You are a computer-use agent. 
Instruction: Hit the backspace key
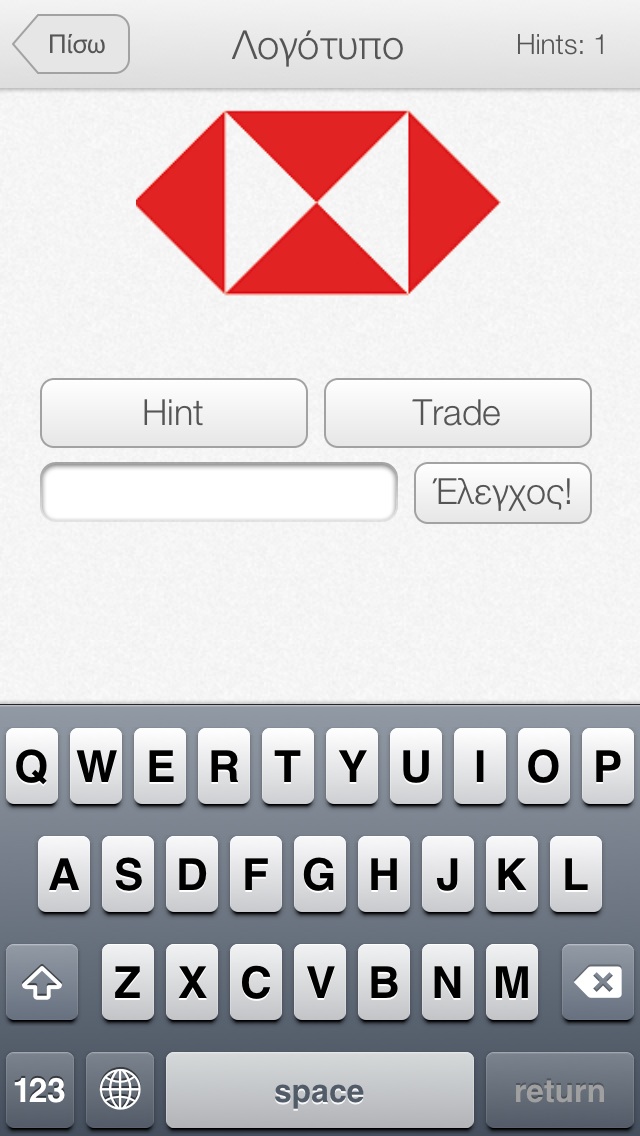click(598, 983)
